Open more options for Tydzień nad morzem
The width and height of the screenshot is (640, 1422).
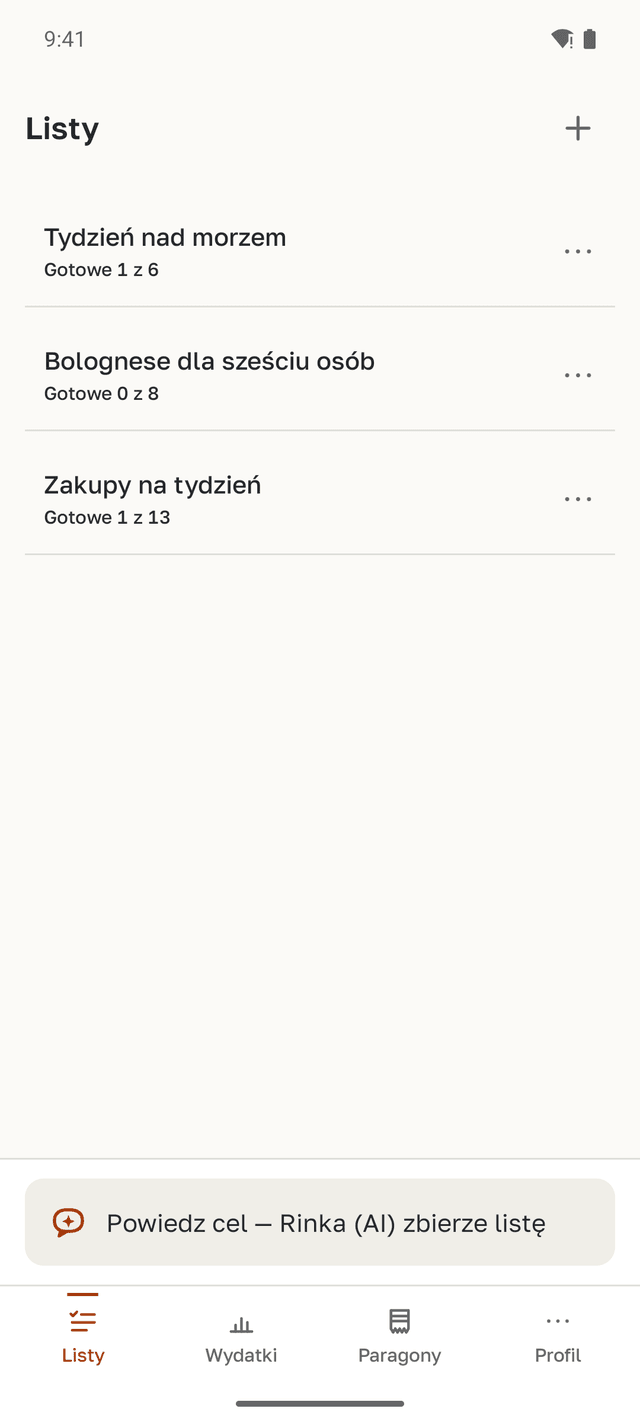coord(578,252)
